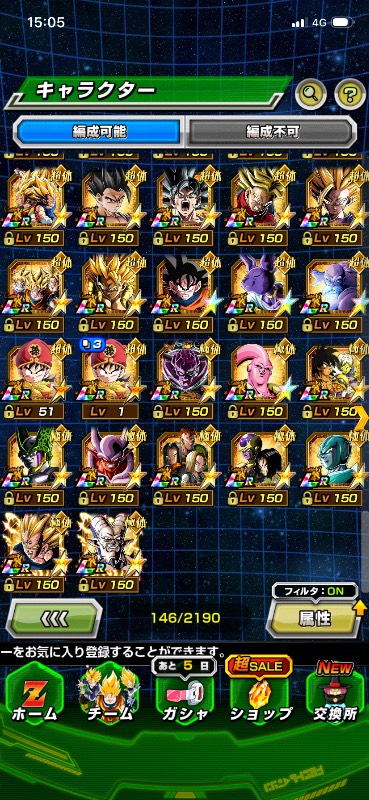Go back with the triple-arrow button
This screenshot has height=800, width=369.
(55, 618)
